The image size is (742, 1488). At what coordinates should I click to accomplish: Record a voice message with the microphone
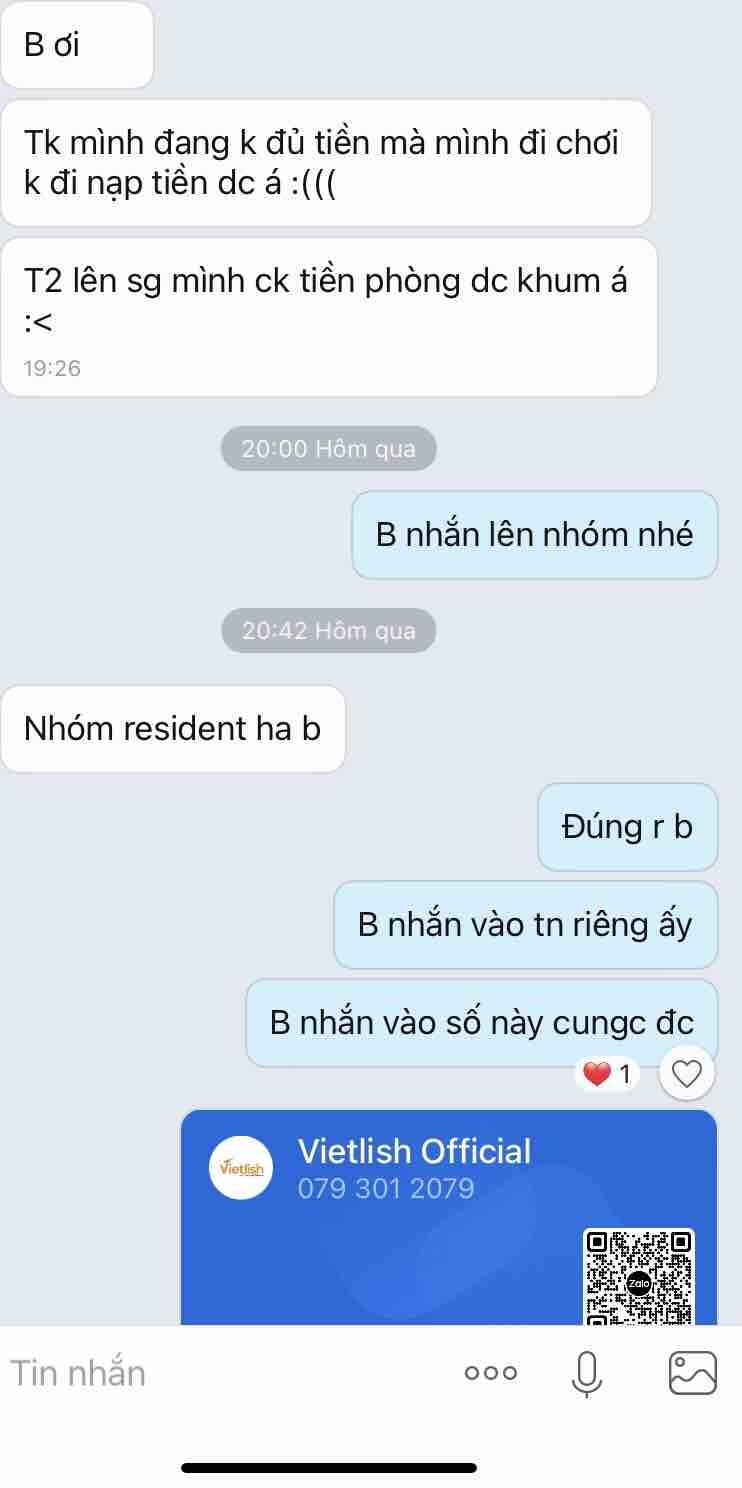point(587,1373)
